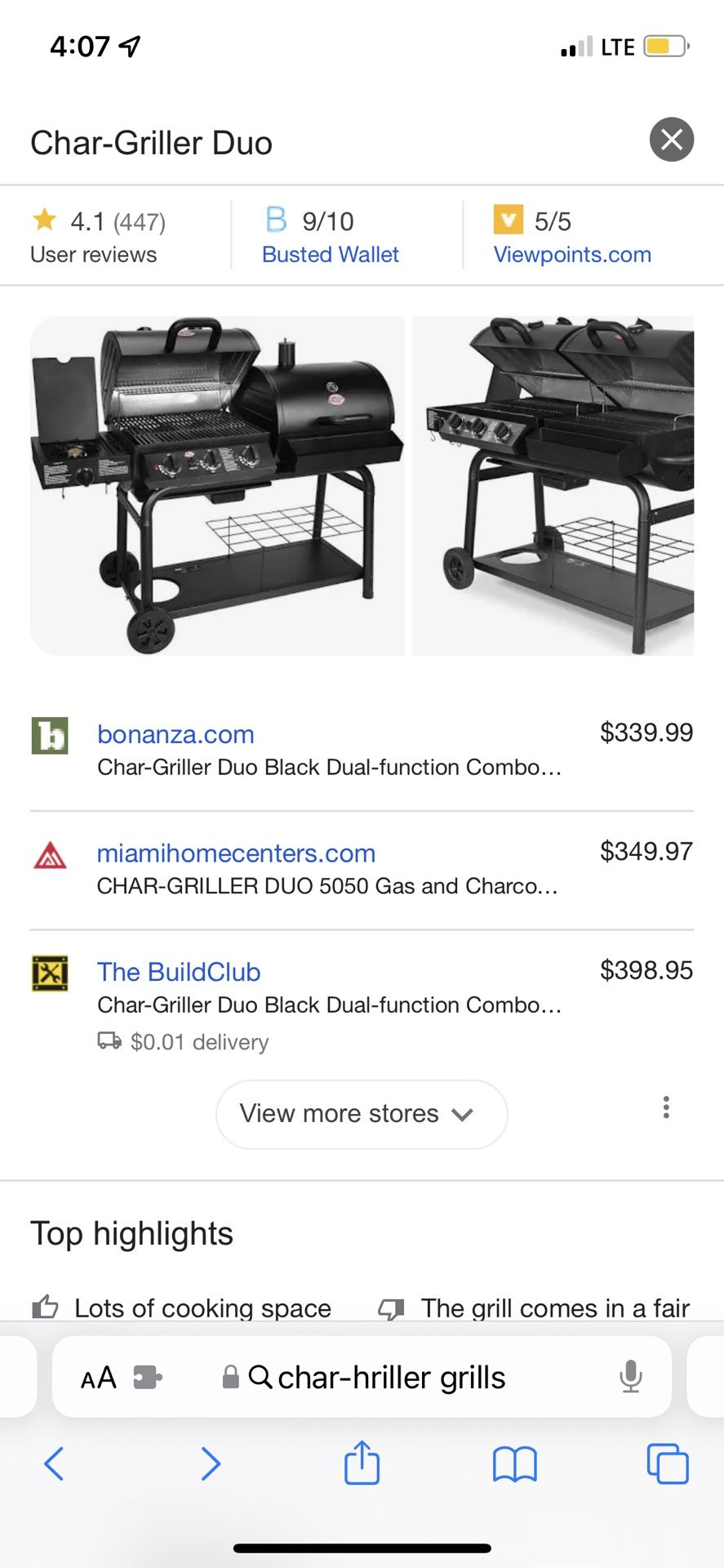Share this page
This screenshot has height=1568, width=724.
[x=362, y=1462]
